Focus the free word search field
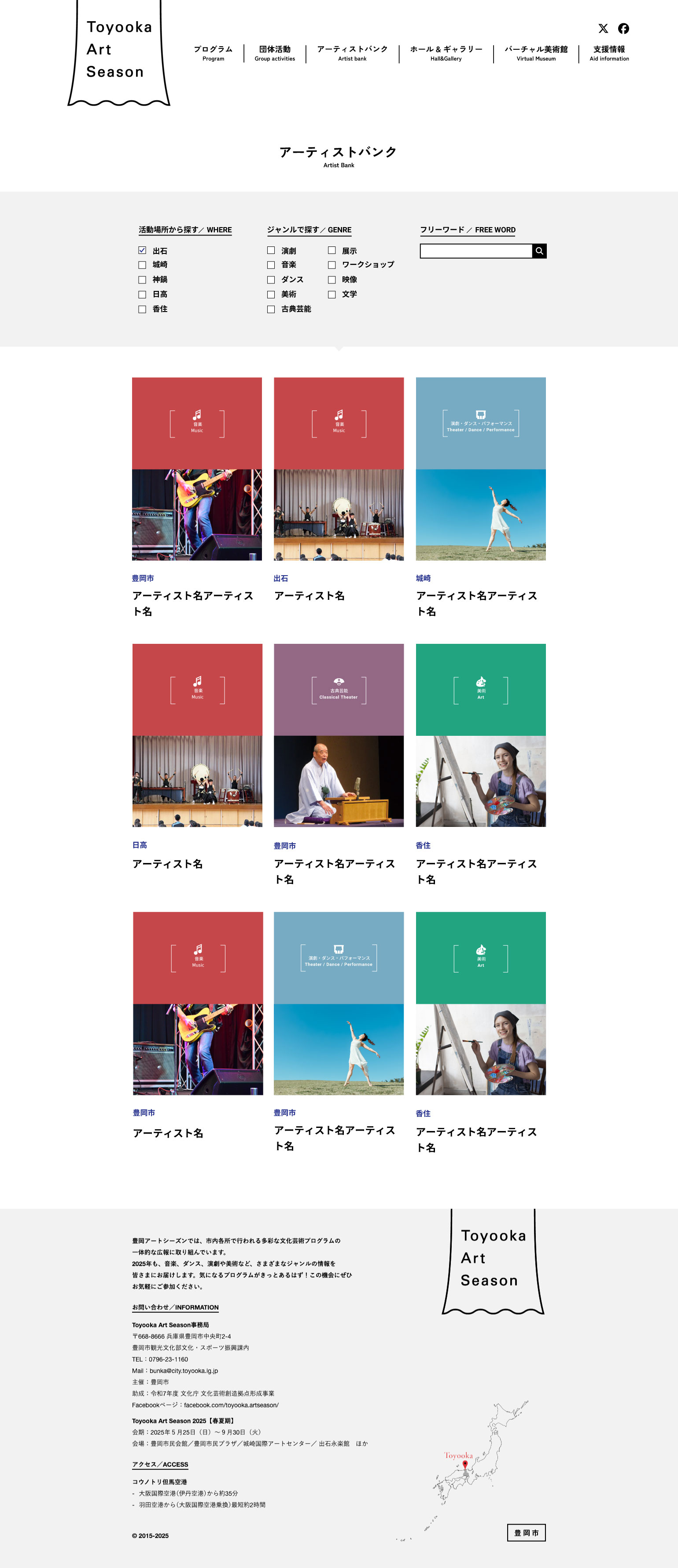 (476, 251)
